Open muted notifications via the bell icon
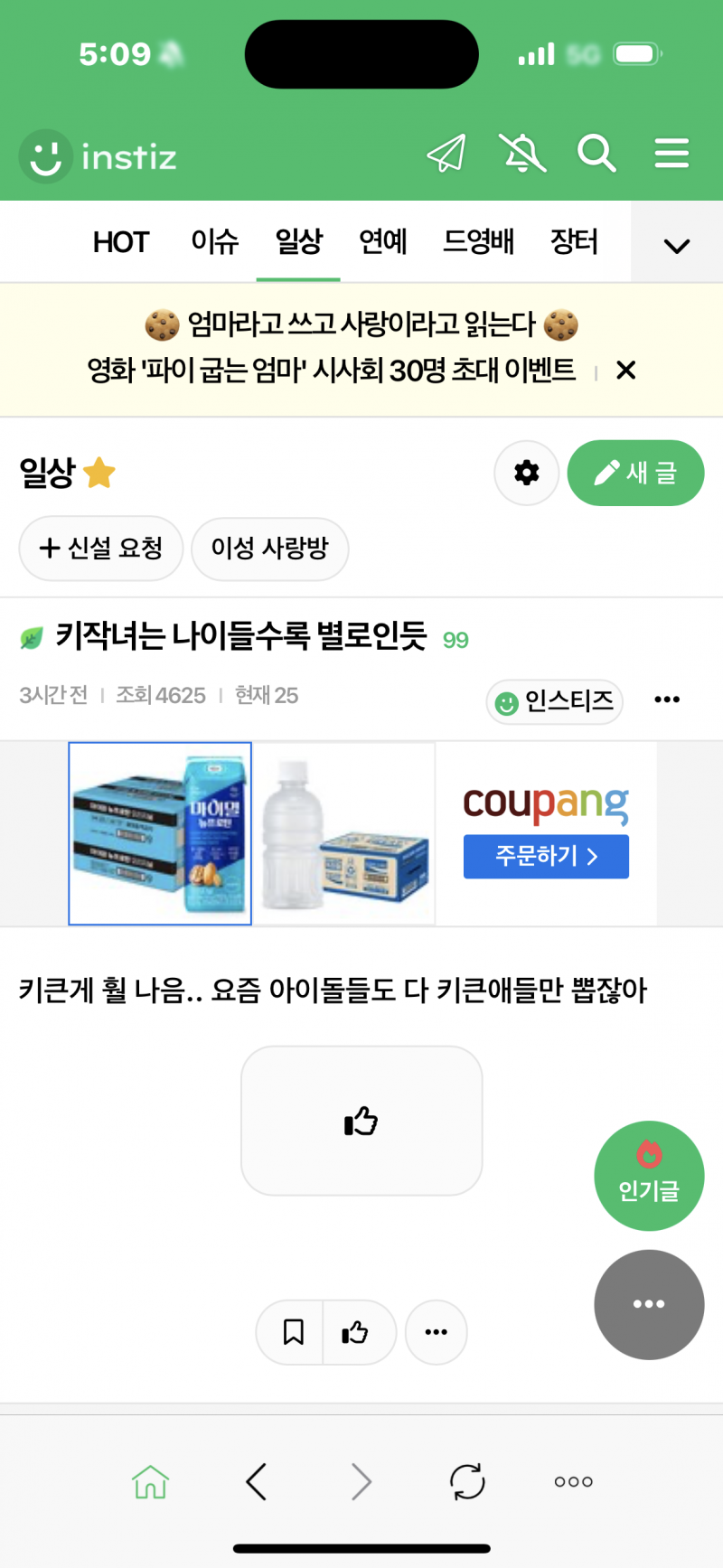 522,154
